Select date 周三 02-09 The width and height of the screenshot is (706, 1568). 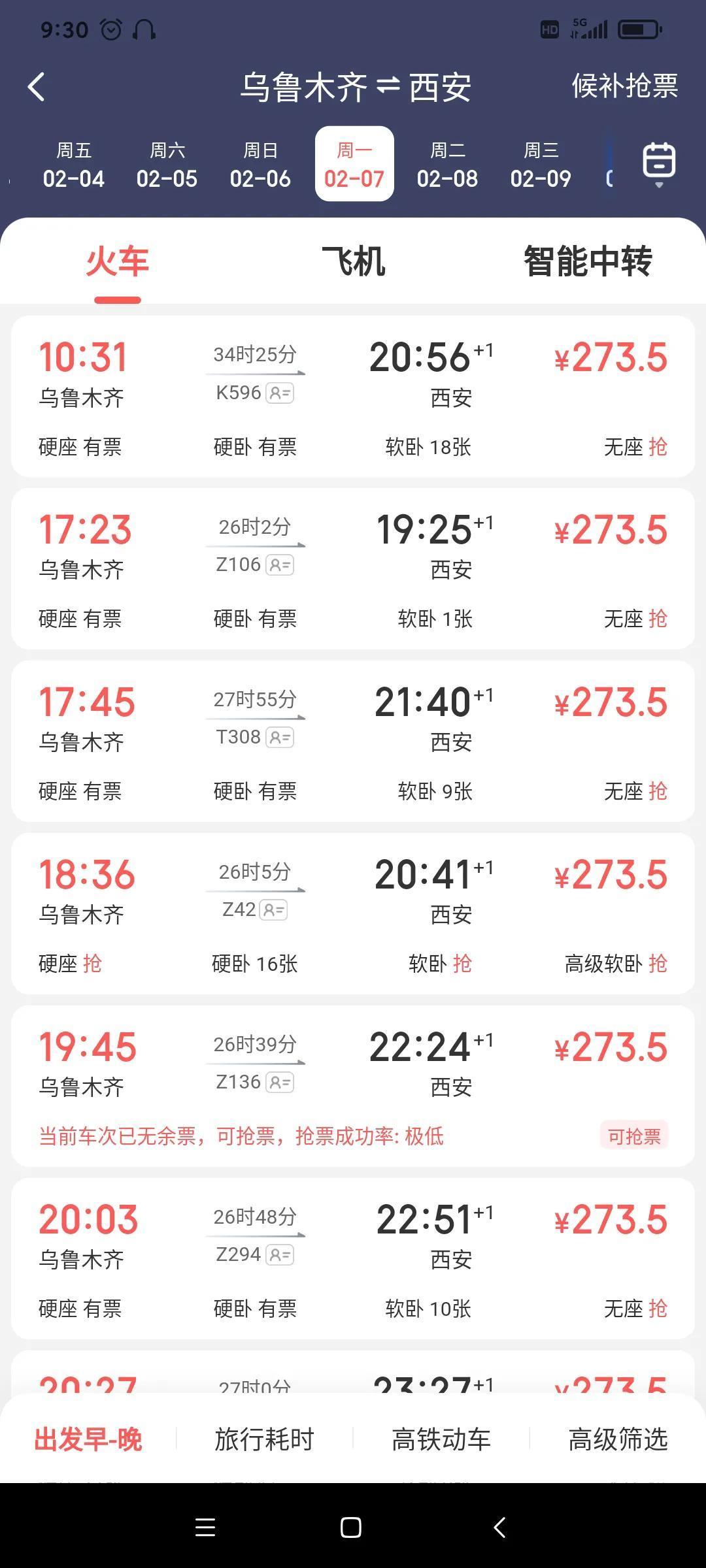[x=541, y=165]
